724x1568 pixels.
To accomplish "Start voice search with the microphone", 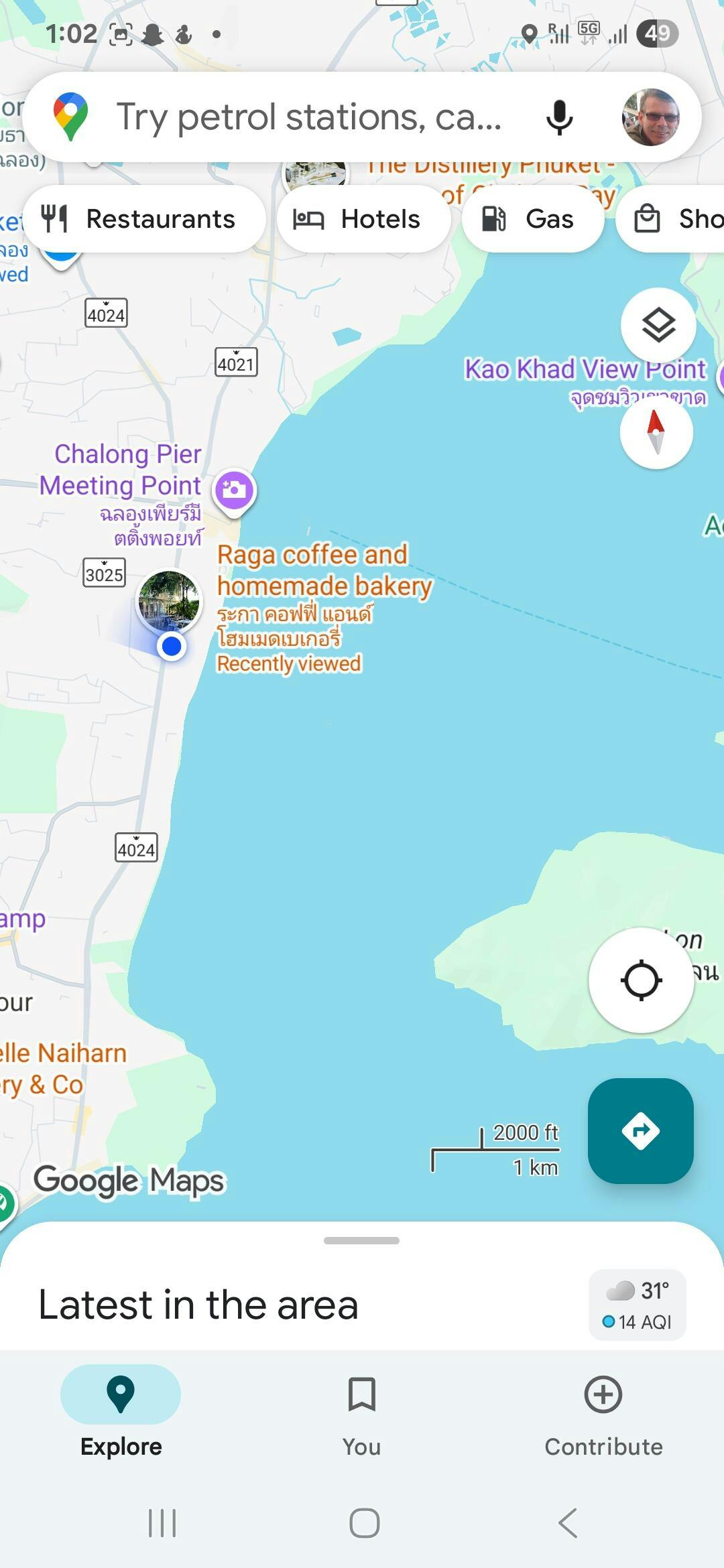I will (559, 117).
